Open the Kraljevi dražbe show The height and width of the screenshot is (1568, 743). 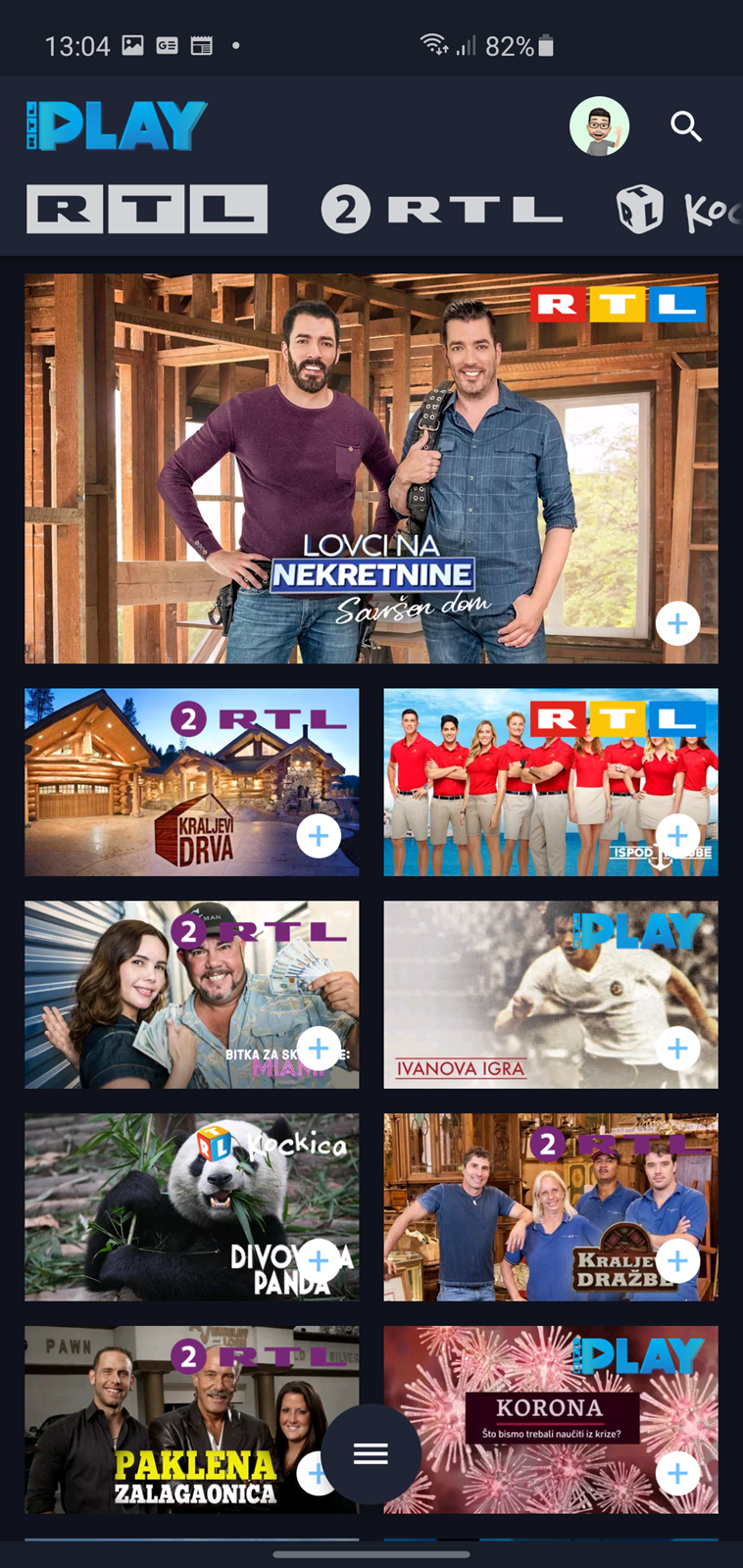click(x=551, y=1207)
